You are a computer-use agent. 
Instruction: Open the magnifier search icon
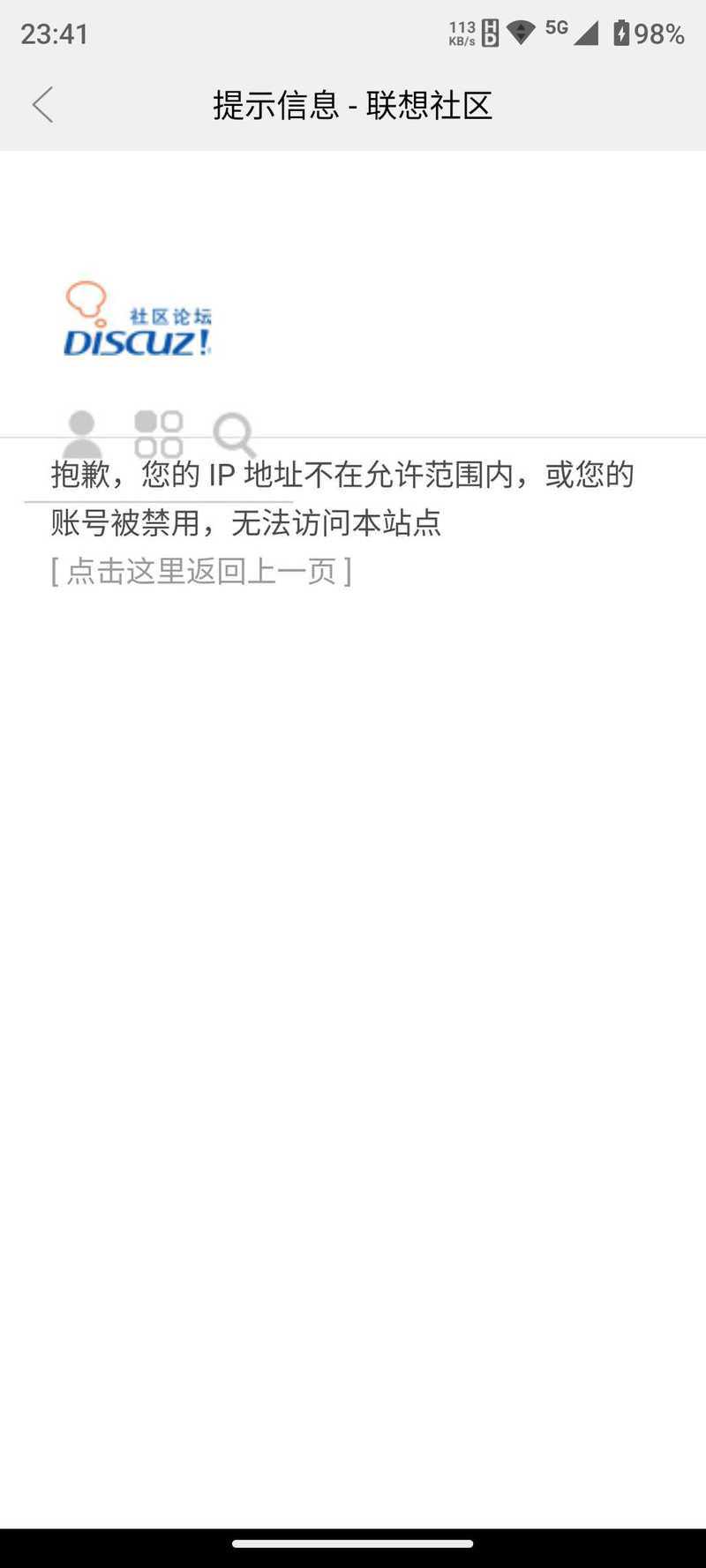tap(235, 434)
